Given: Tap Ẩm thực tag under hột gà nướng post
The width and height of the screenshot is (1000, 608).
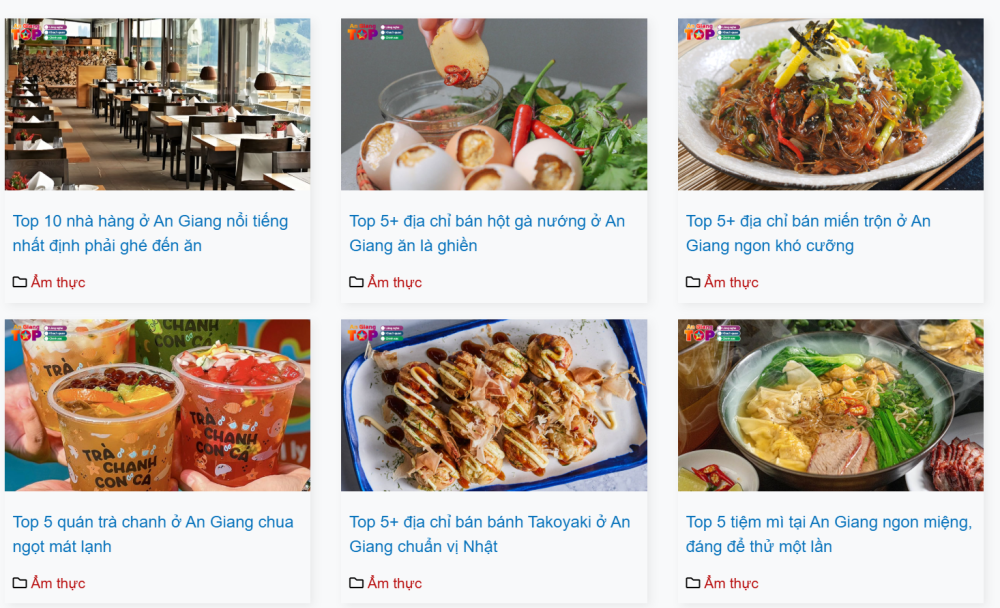Looking at the screenshot, I should (x=394, y=282).
